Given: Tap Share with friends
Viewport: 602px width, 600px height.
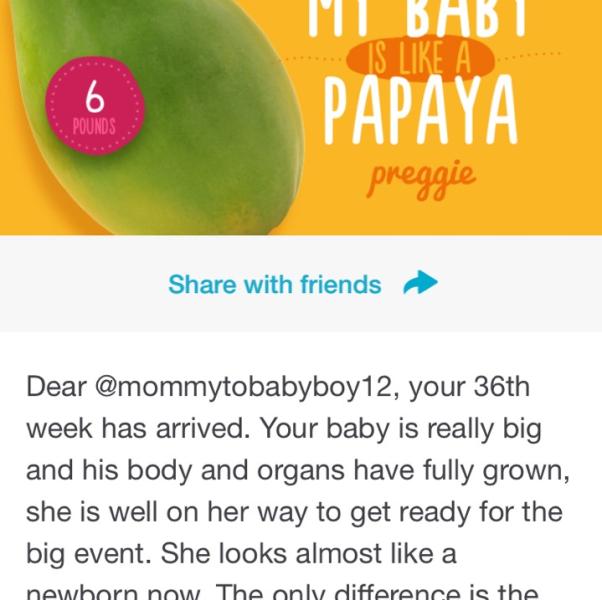Looking at the screenshot, I should pyautogui.click(x=301, y=284).
